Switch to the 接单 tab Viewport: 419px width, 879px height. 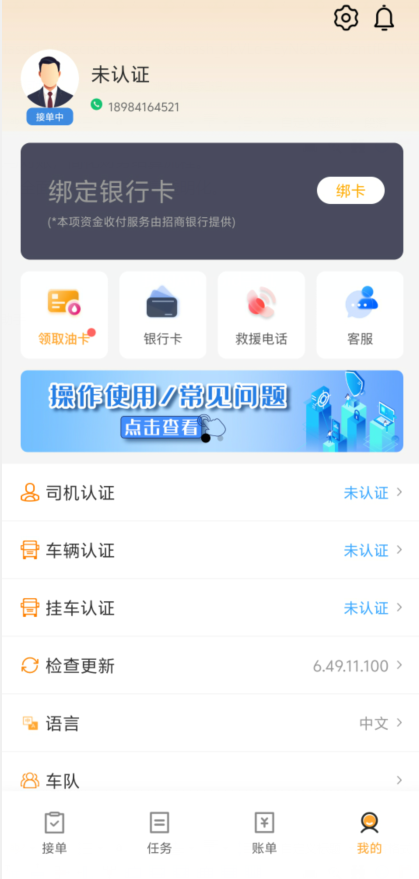tap(54, 833)
